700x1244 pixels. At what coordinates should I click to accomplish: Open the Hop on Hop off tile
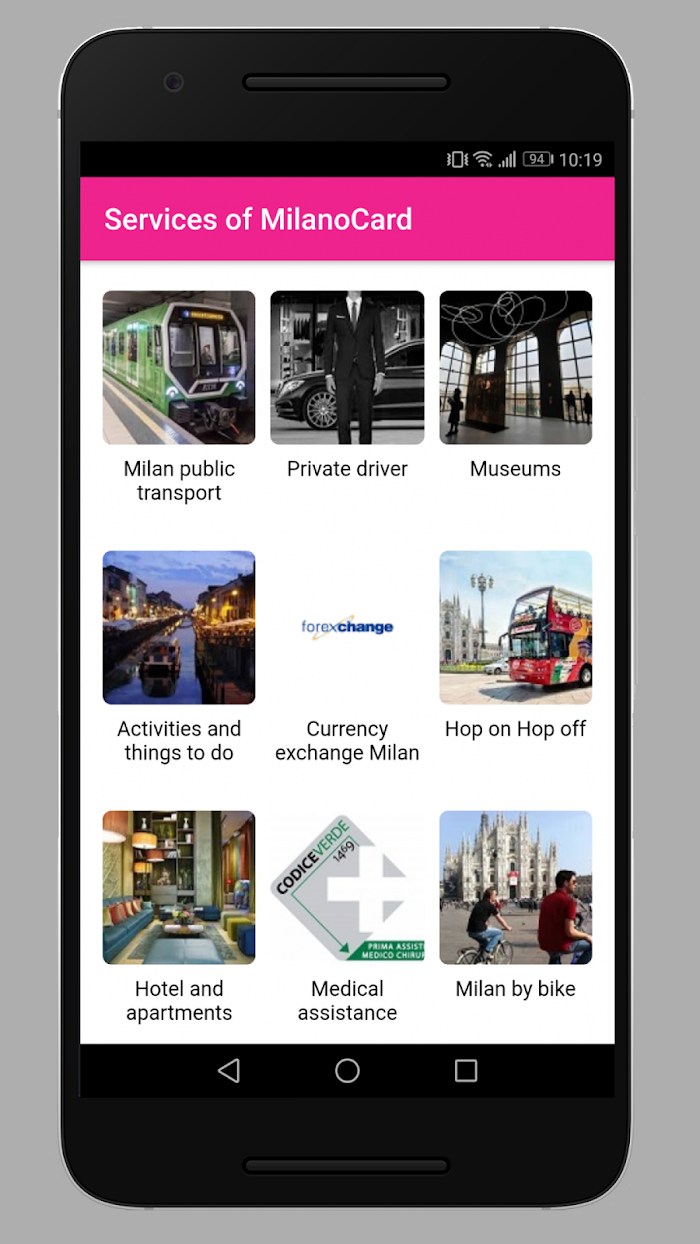pyautogui.click(x=515, y=628)
